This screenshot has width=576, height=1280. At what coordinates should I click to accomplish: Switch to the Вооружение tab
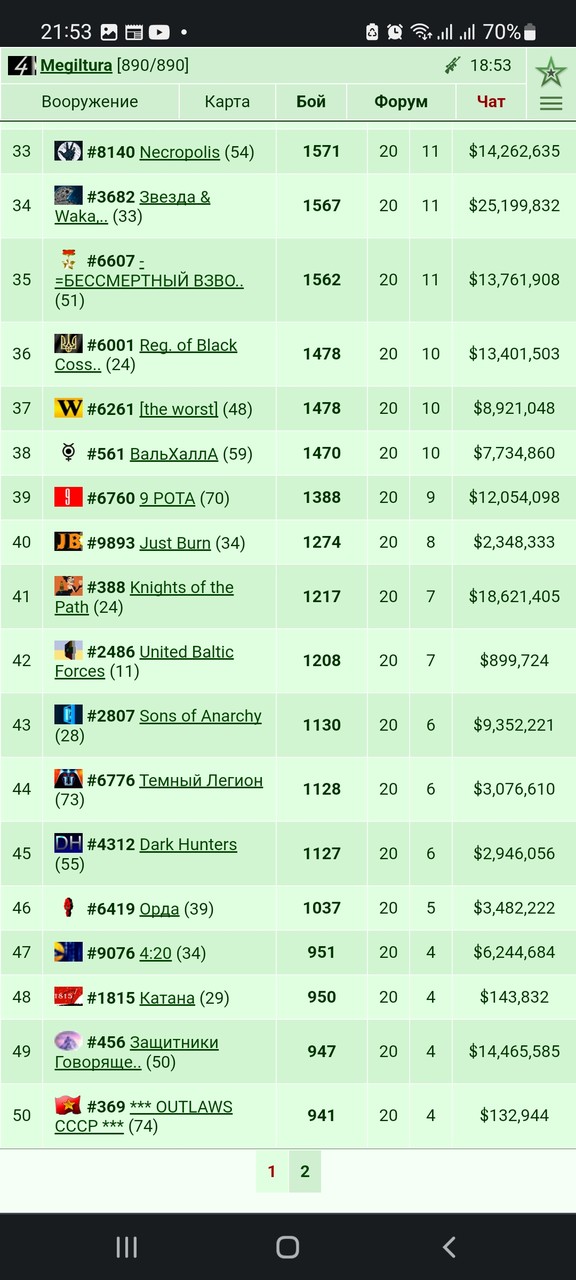tap(90, 102)
